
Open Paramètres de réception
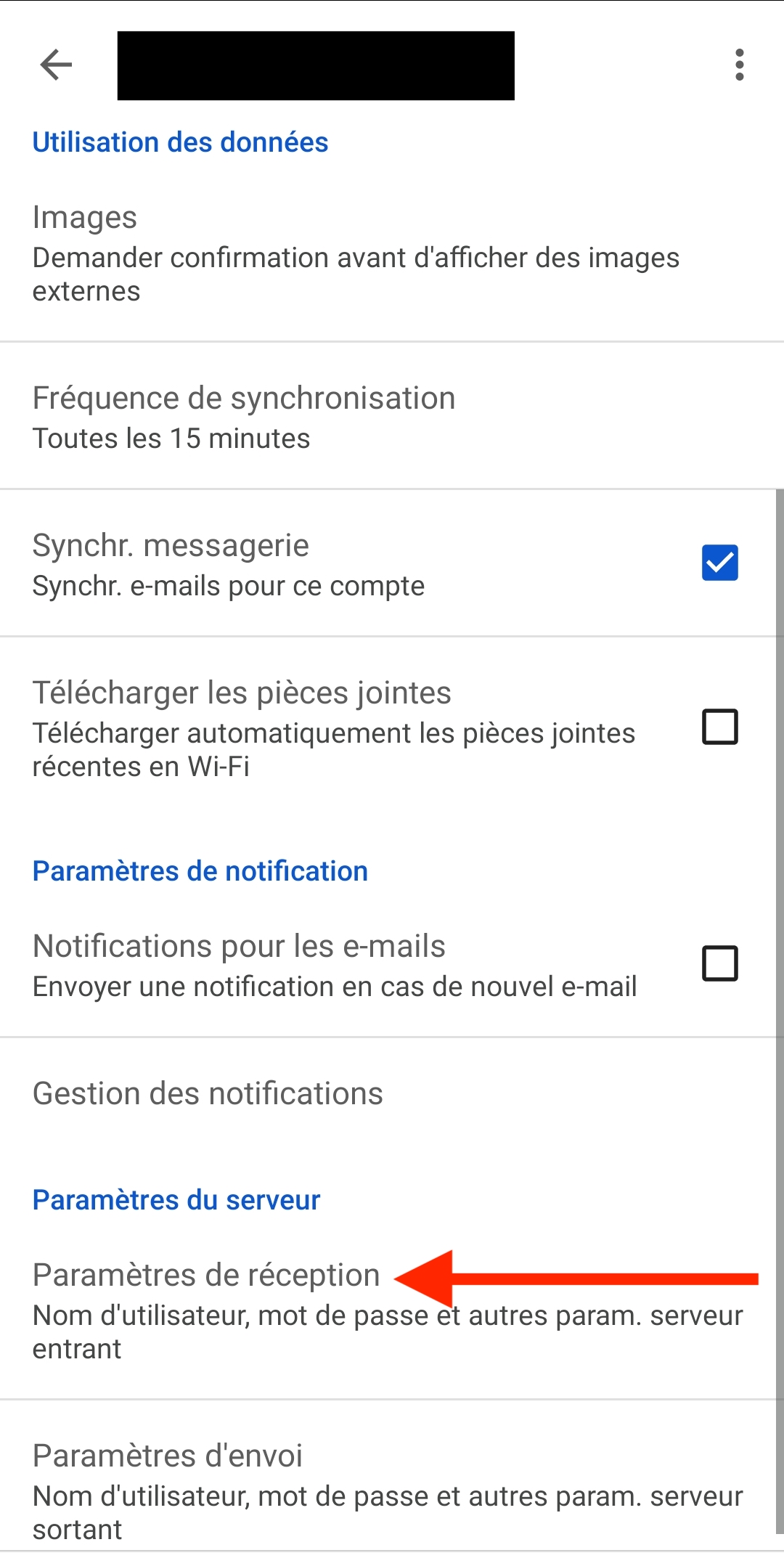[392, 1310]
